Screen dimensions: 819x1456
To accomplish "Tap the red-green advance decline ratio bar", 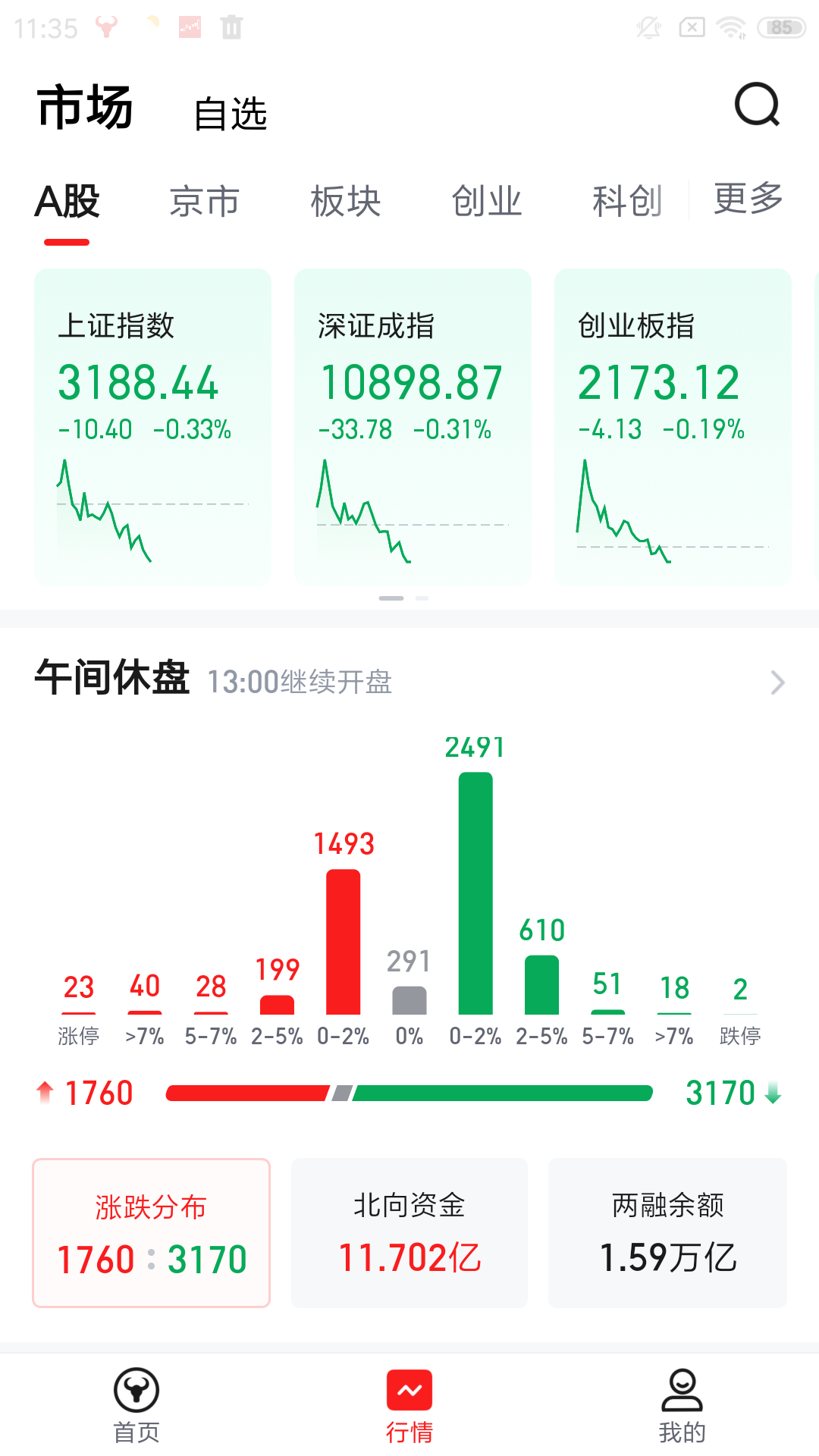I will click(x=409, y=1092).
